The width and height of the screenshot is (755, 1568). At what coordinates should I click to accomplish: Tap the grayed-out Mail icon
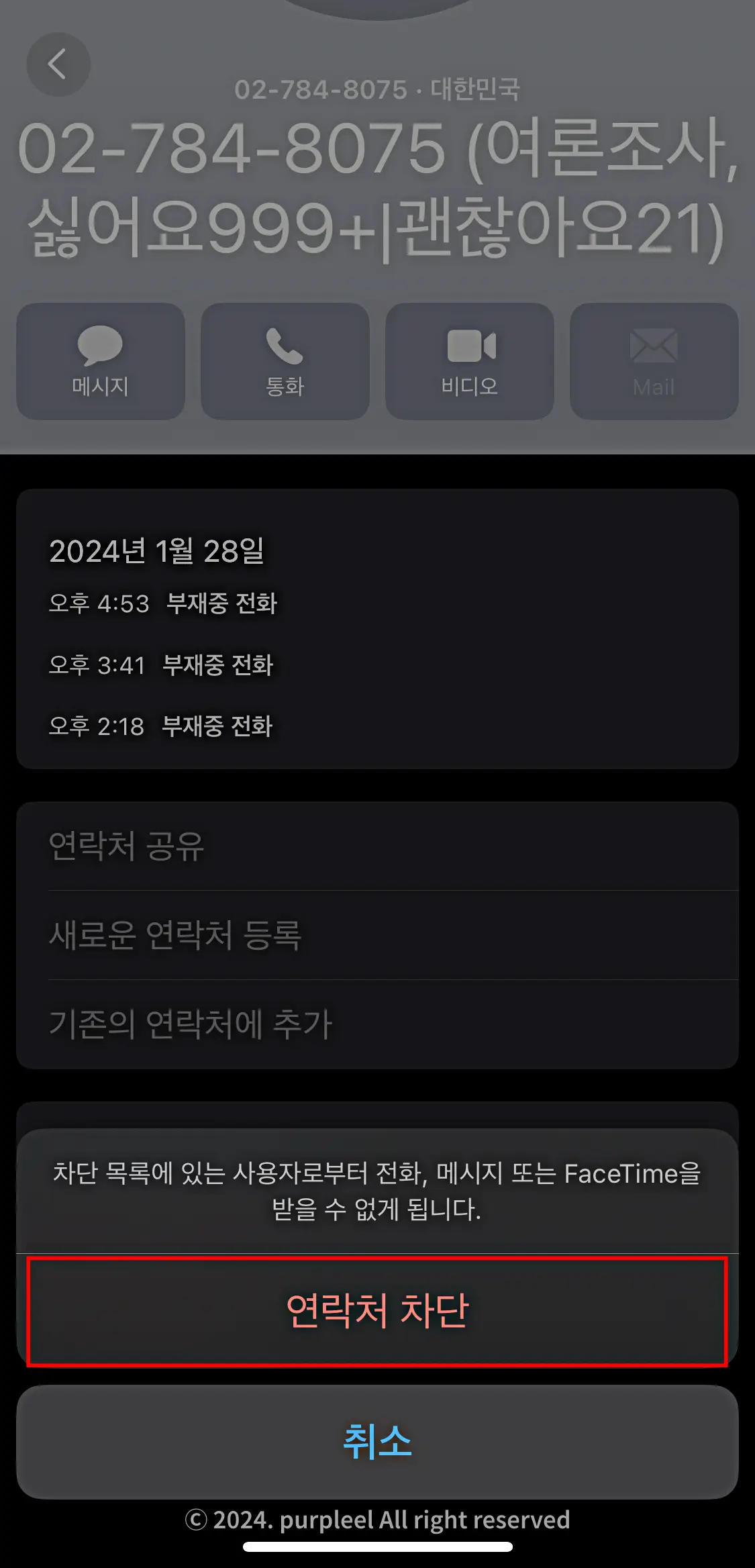point(653,362)
